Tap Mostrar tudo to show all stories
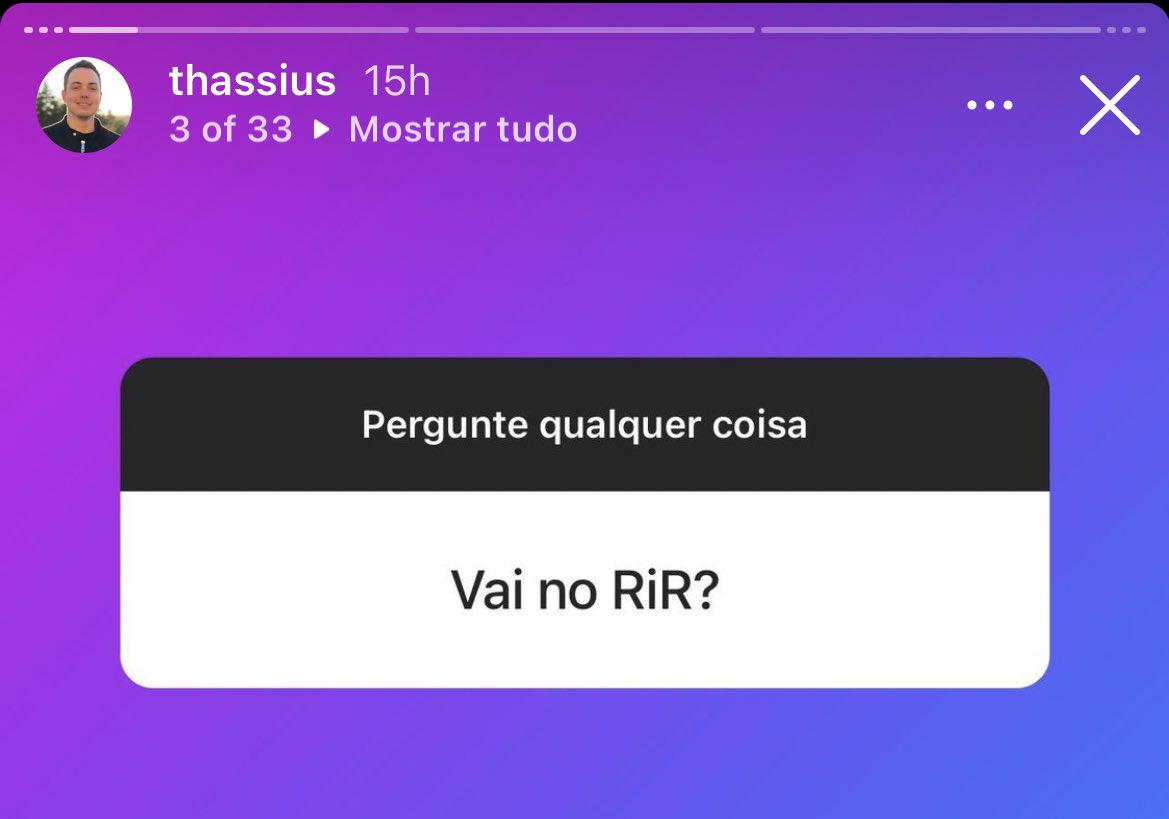Screen dimensions: 1169x819 coord(462,130)
